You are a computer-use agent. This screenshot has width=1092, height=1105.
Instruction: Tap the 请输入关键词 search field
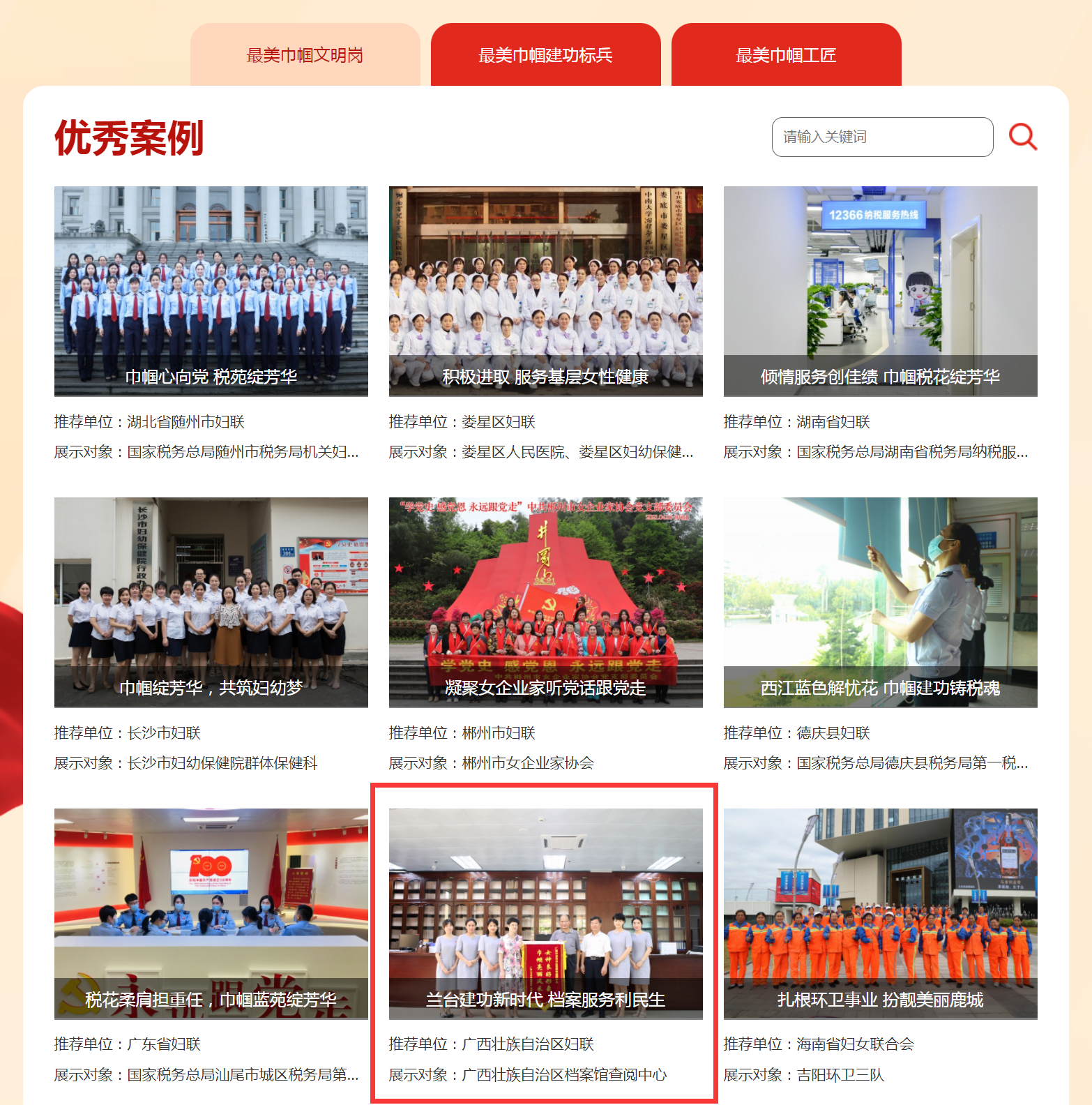(881, 137)
